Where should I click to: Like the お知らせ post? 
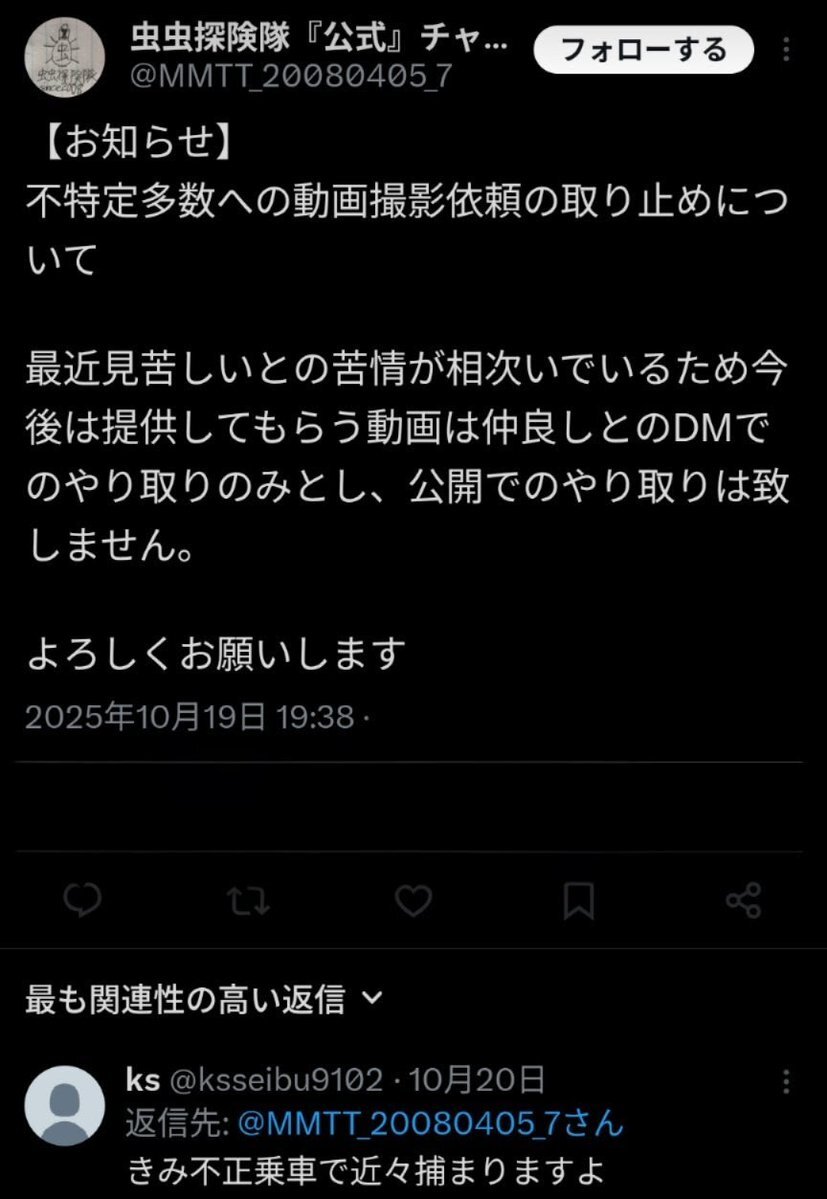pos(412,900)
